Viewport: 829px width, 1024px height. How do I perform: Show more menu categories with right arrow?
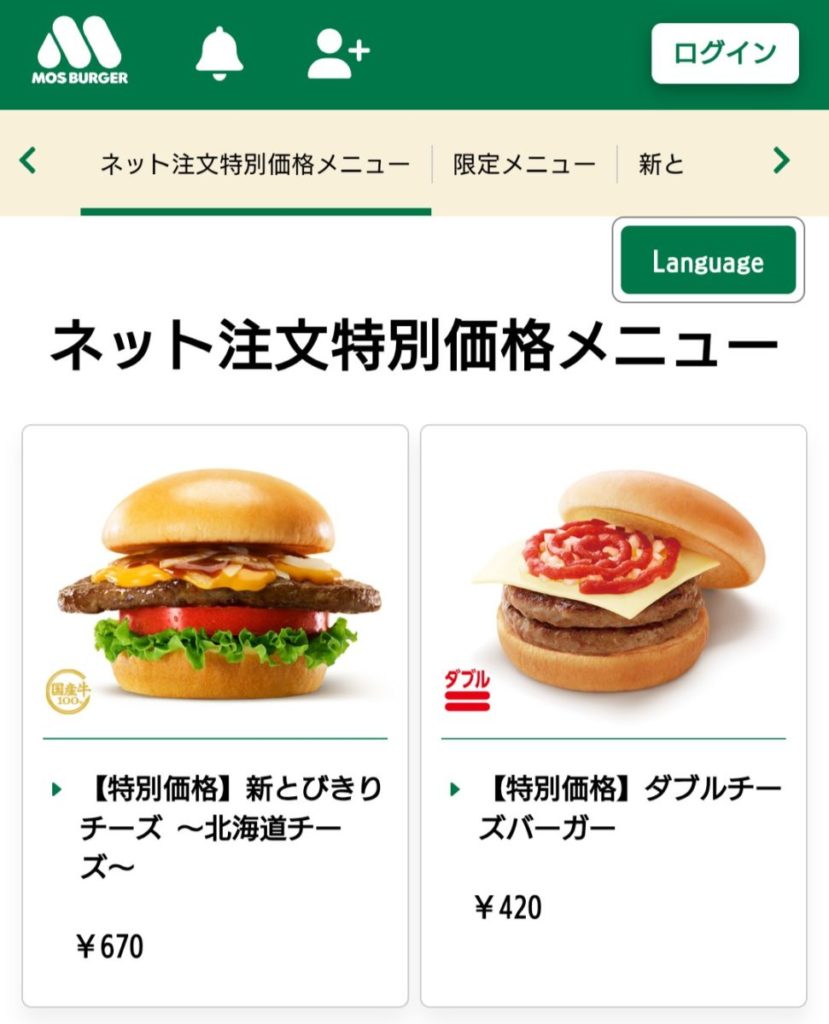[x=782, y=161]
